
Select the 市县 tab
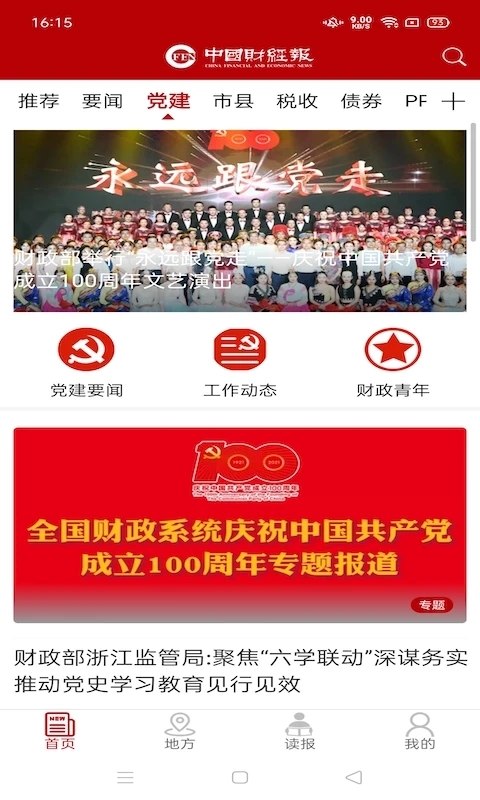tap(233, 101)
